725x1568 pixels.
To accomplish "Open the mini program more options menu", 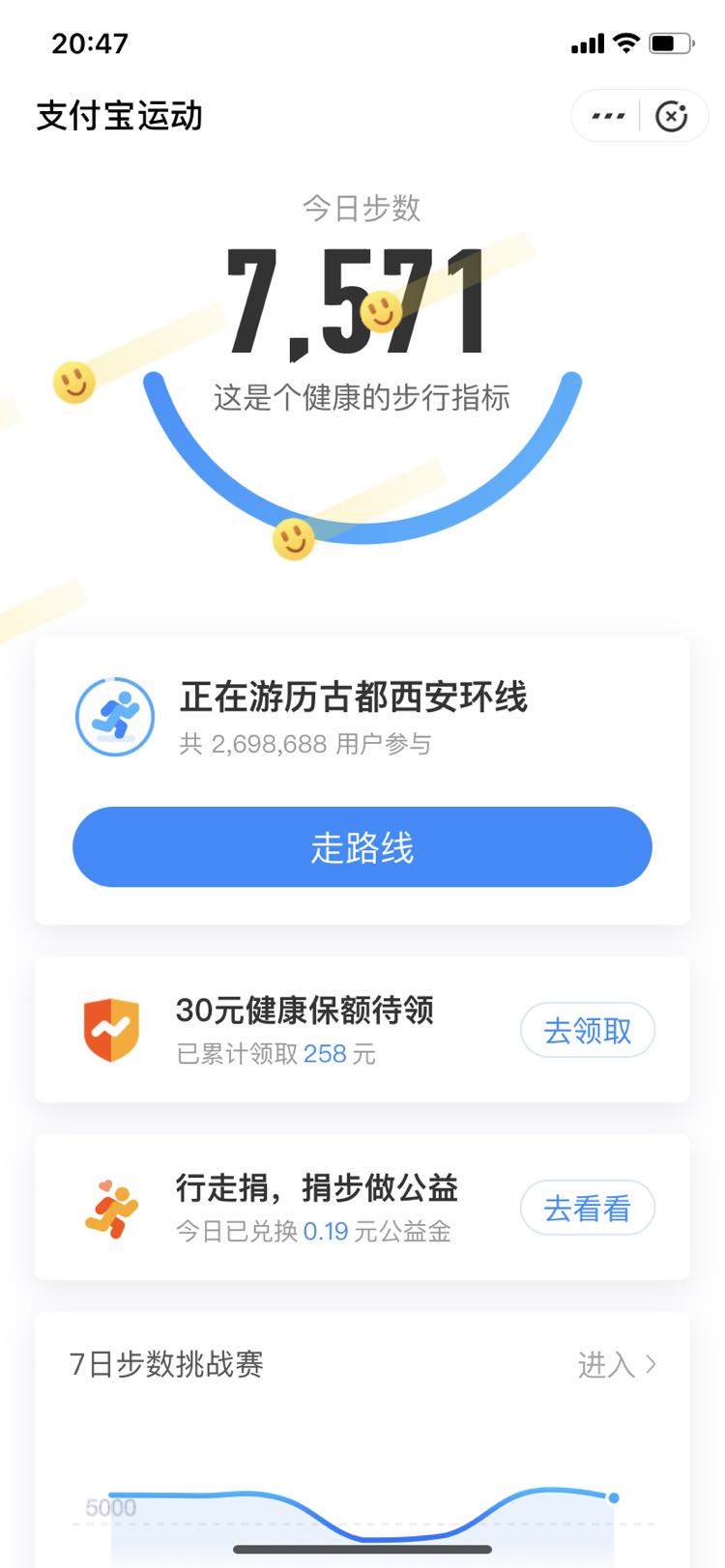I will click(608, 116).
